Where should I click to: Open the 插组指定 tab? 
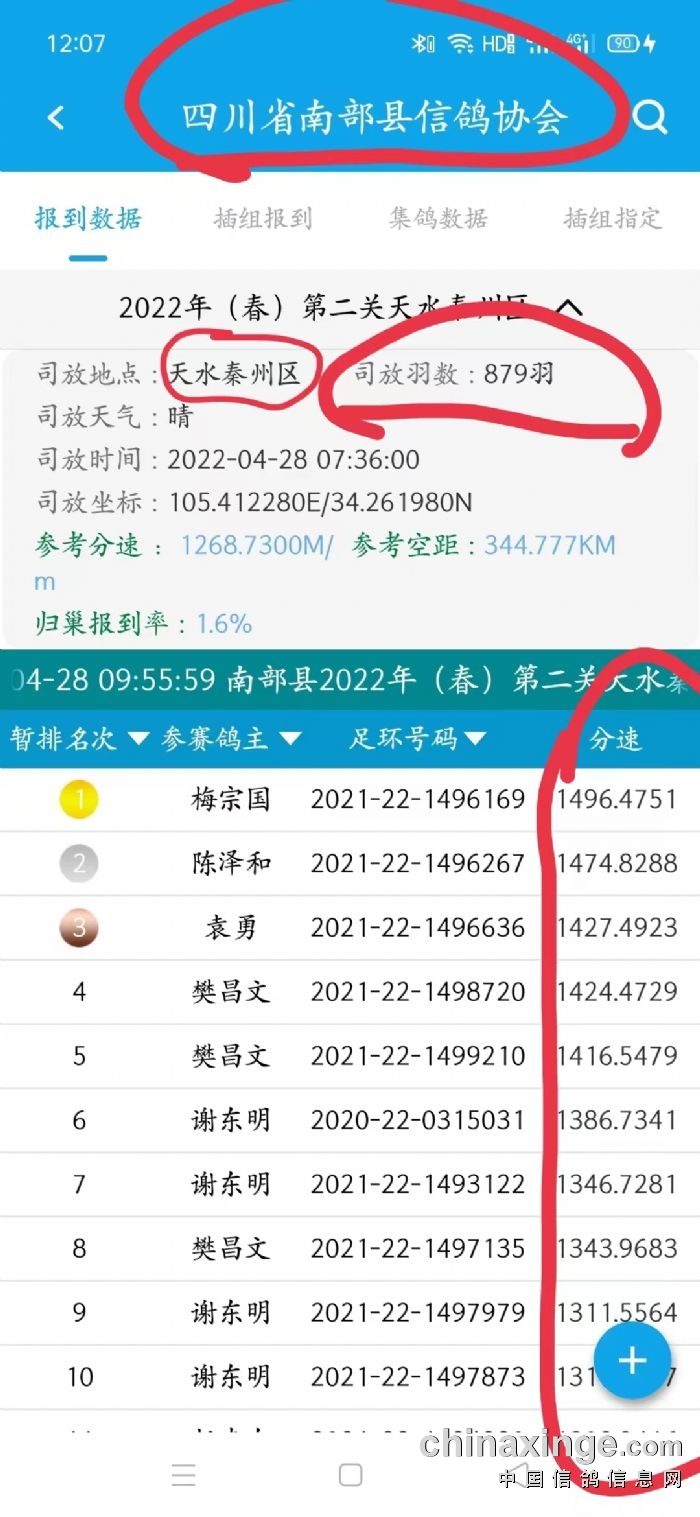pyautogui.click(x=613, y=218)
